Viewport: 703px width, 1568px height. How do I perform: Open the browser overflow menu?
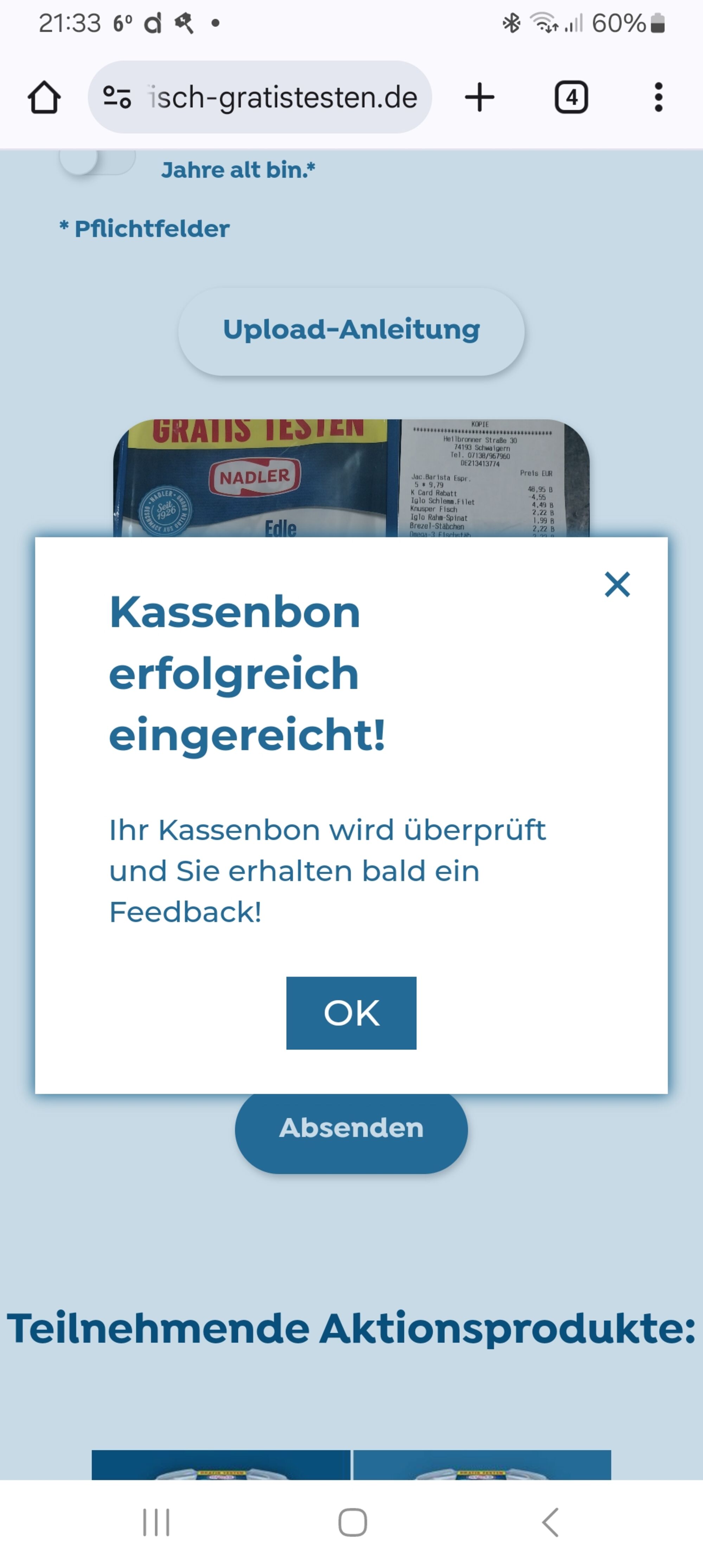pyautogui.click(x=658, y=97)
